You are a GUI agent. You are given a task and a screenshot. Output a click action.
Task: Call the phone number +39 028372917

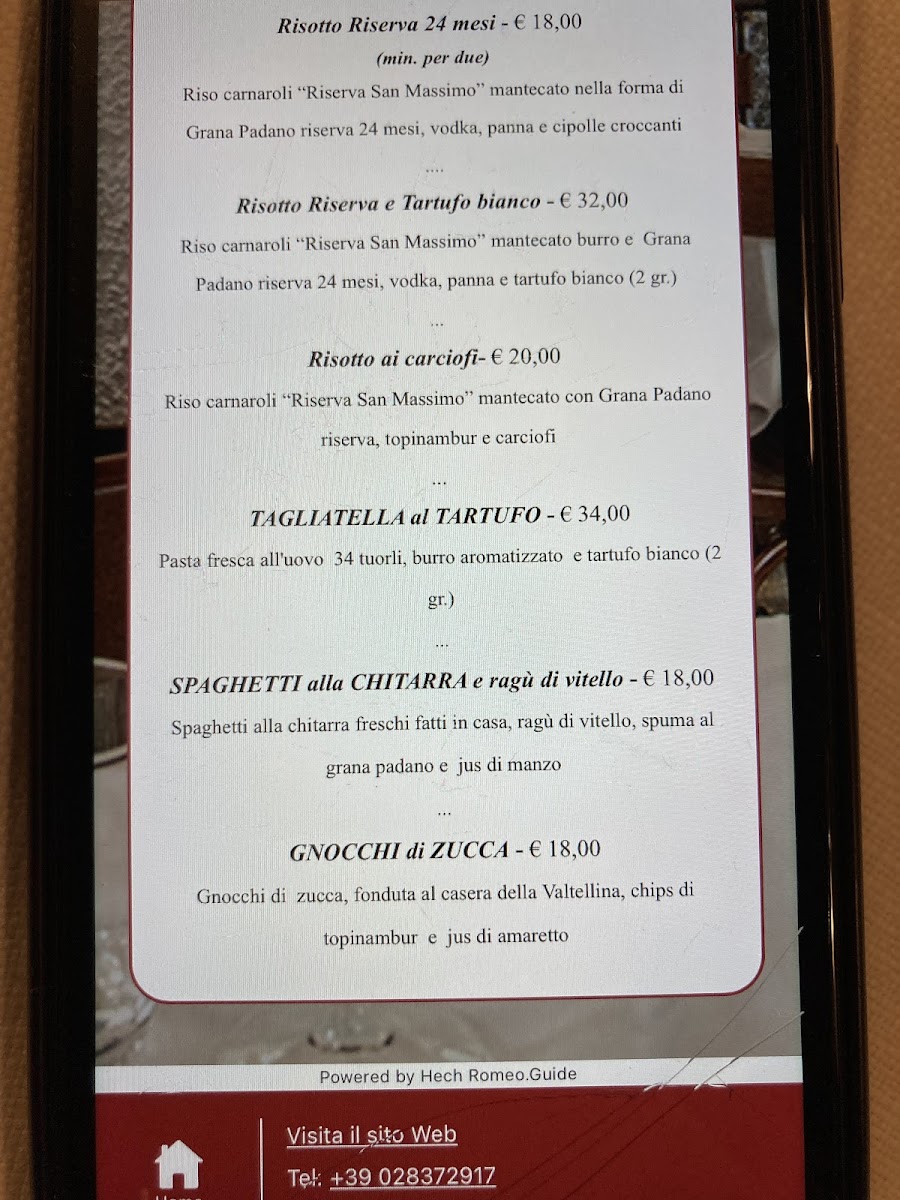pyautogui.click(x=412, y=1177)
